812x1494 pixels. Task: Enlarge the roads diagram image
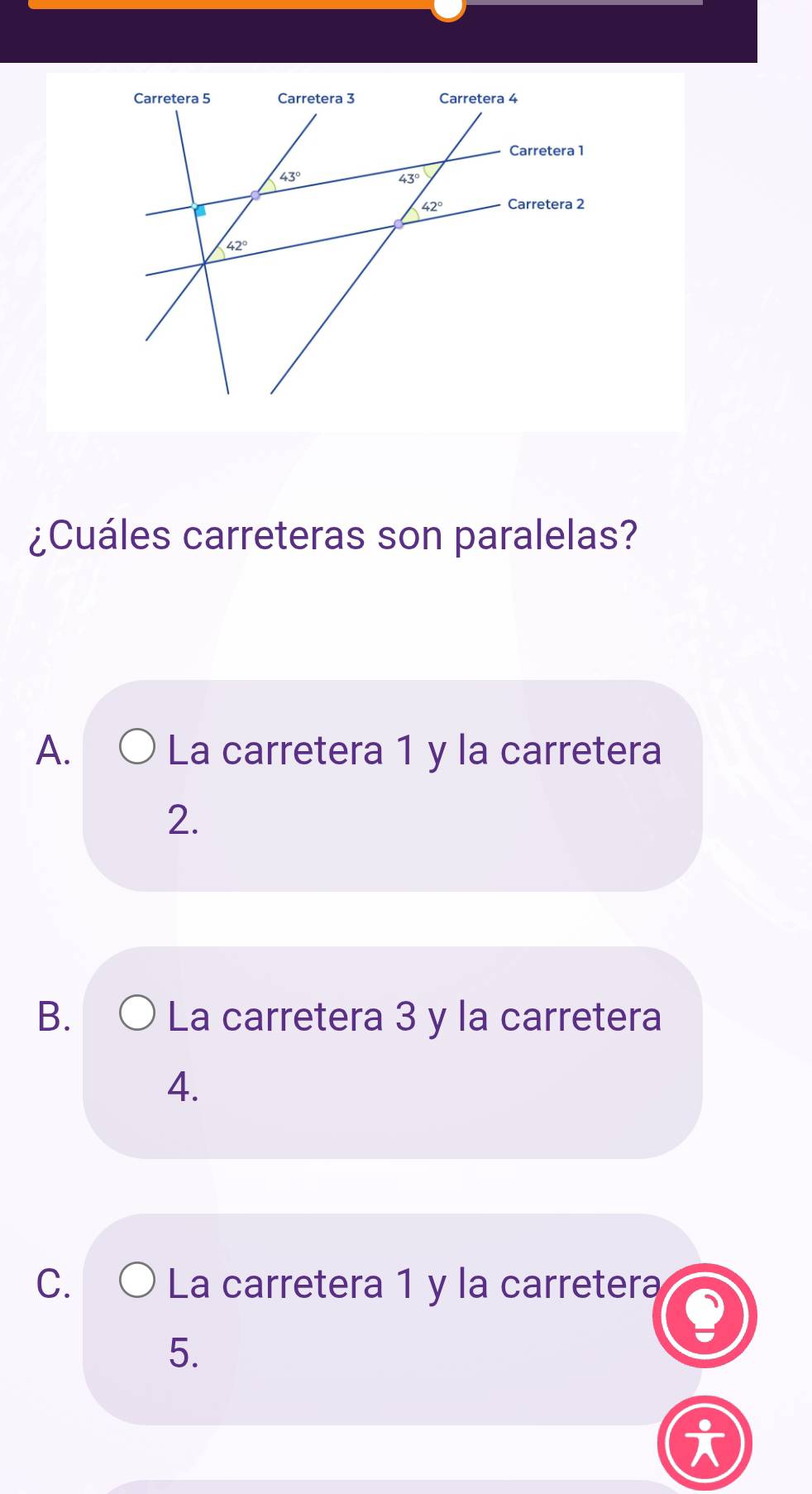[365, 251]
